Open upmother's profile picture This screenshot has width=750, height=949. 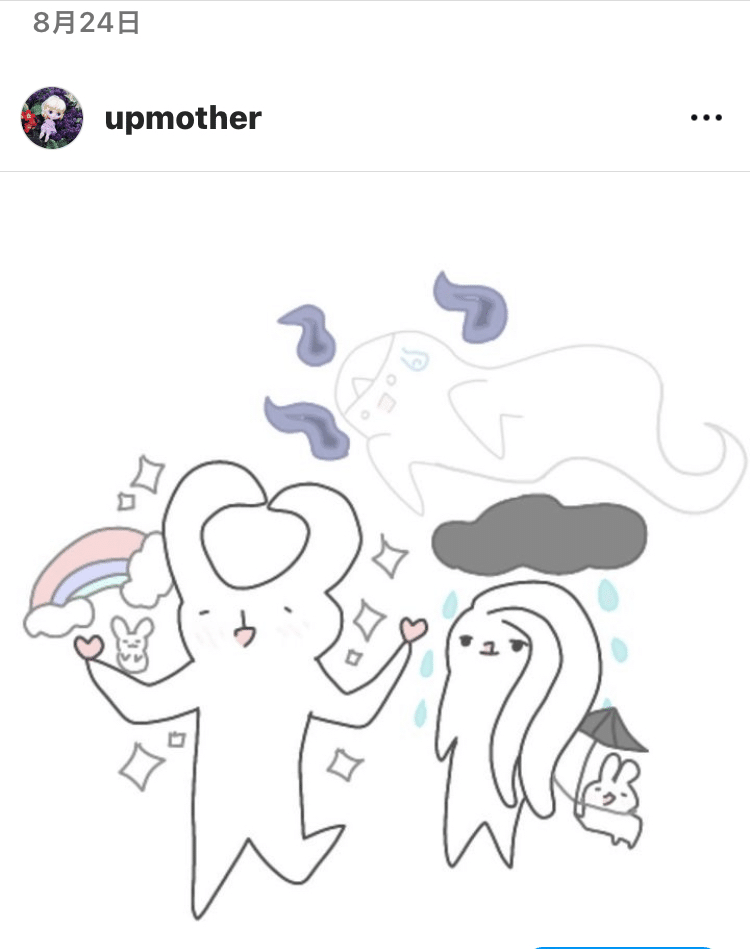(51, 118)
